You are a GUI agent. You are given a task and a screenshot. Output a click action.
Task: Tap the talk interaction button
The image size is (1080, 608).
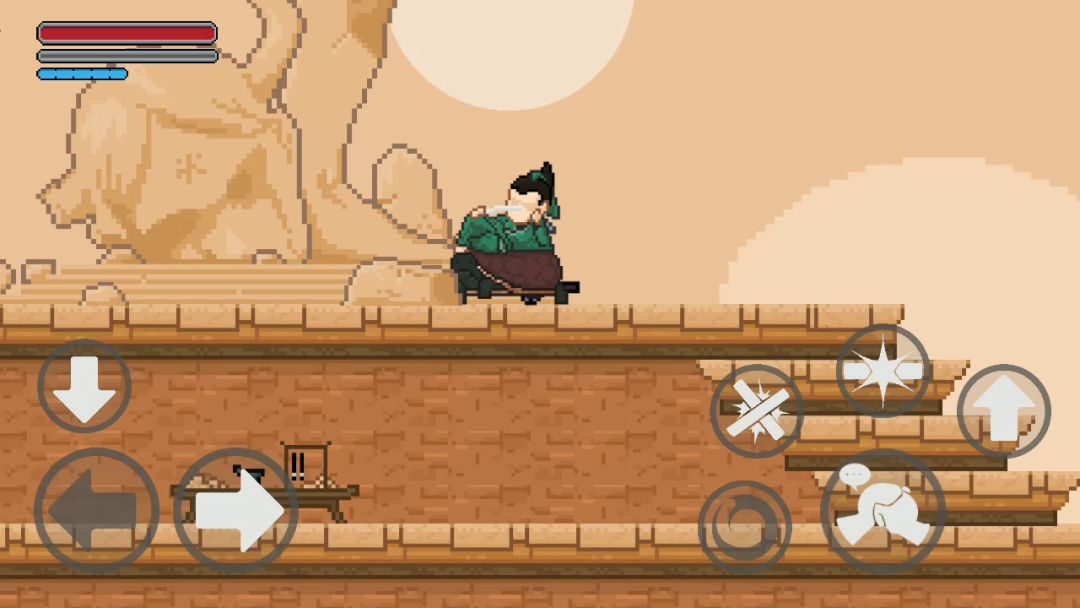pyautogui.click(x=883, y=512)
